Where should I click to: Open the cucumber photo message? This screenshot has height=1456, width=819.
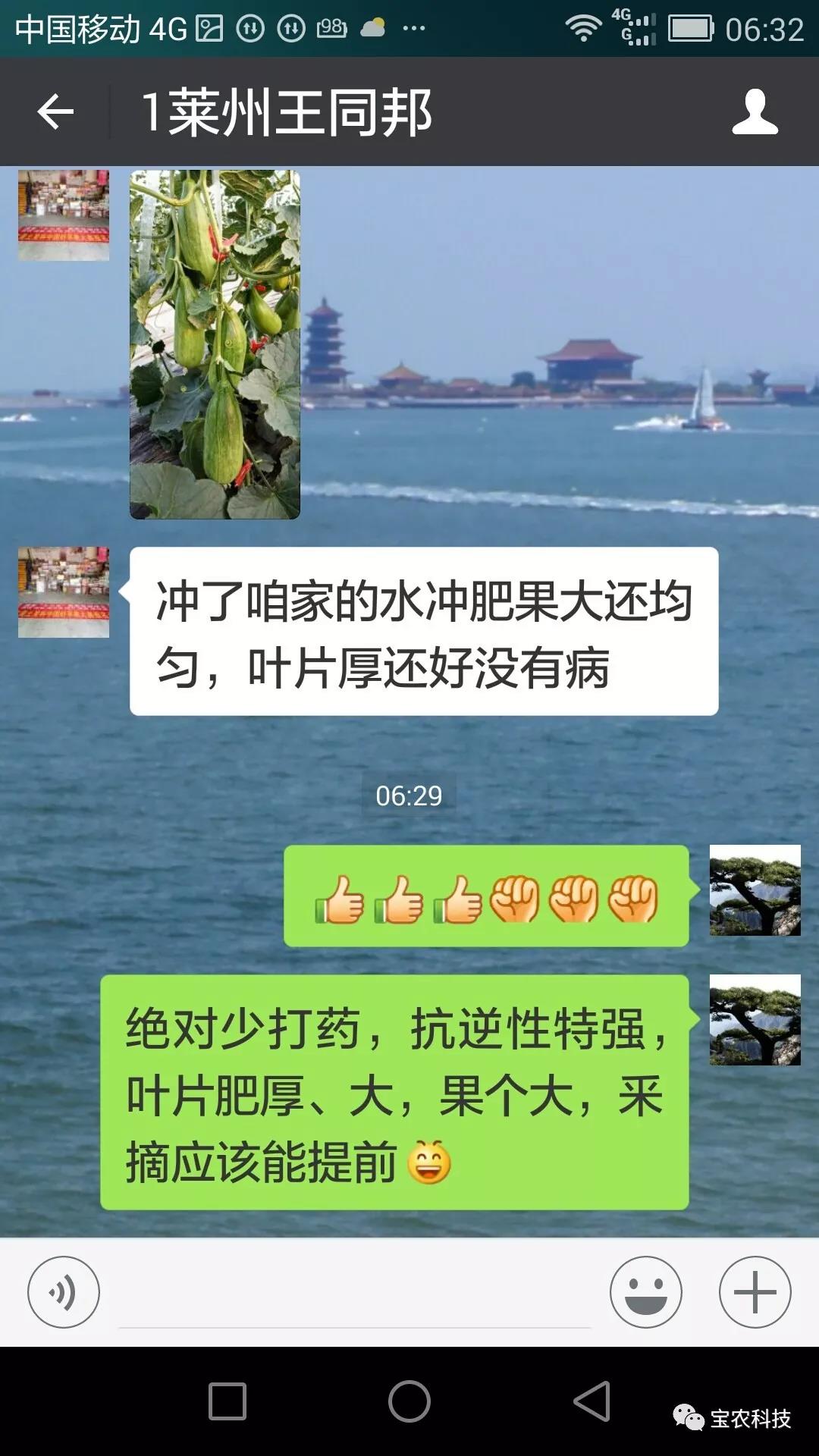pos(215,345)
